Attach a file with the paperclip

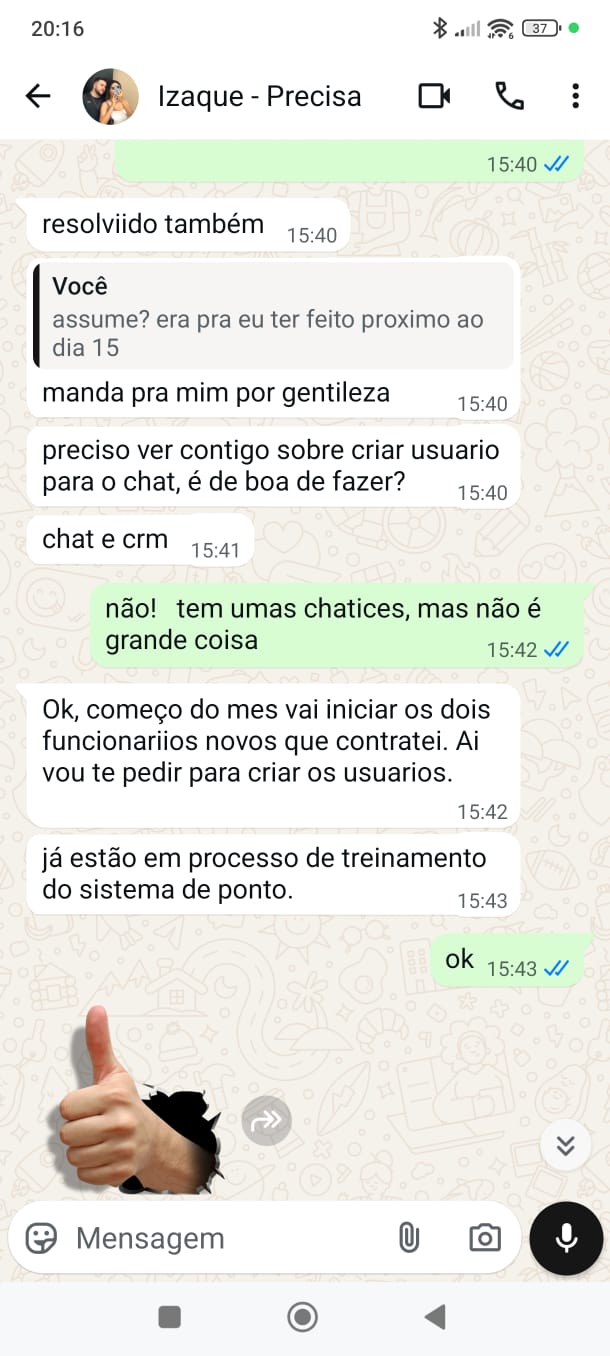click(408, 1238)
